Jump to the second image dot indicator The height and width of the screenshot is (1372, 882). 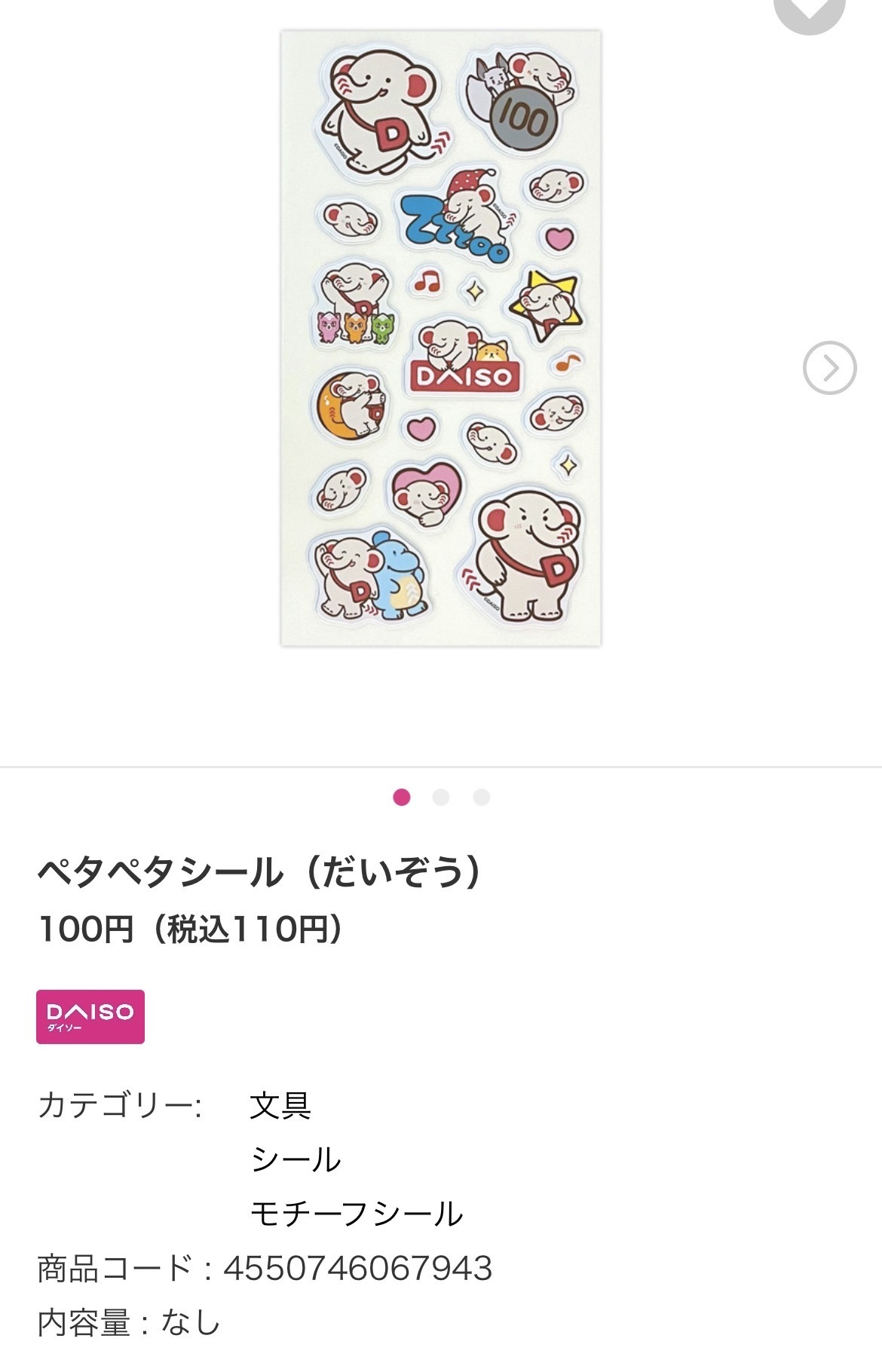(x=441, y=797)
